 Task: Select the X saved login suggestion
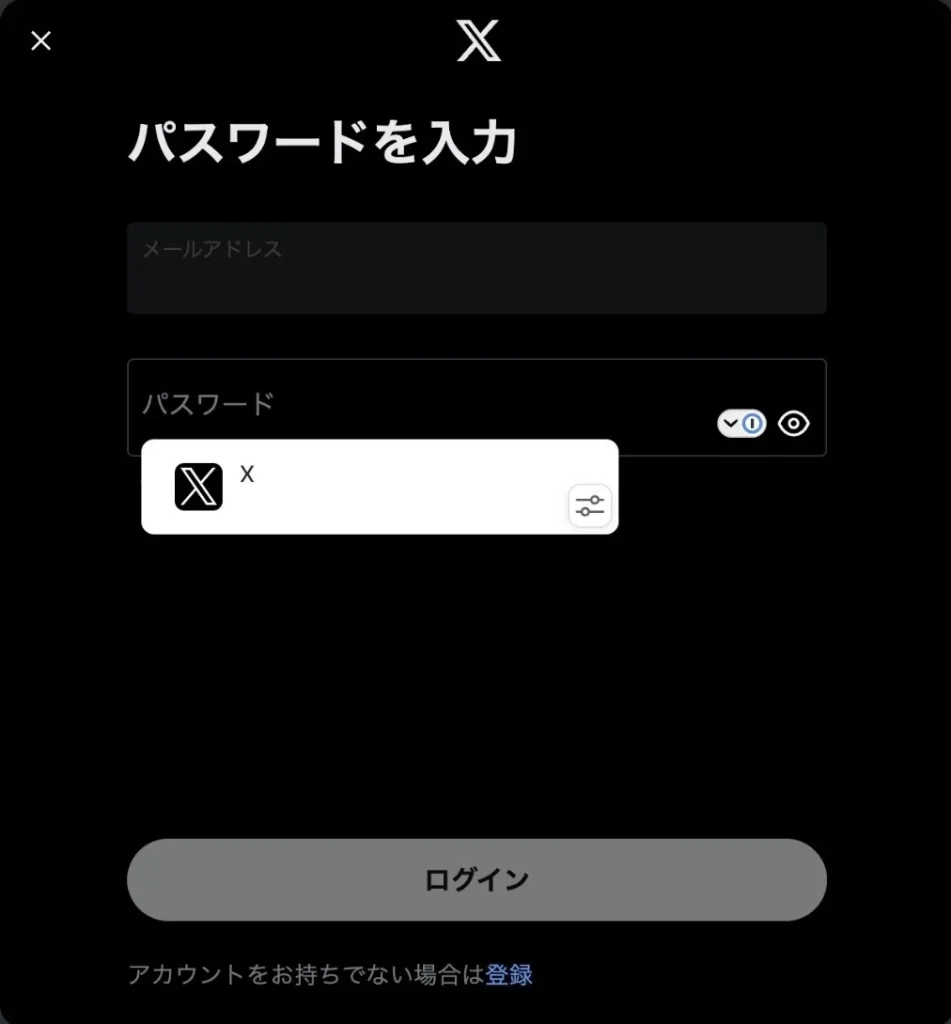[350, 487]
